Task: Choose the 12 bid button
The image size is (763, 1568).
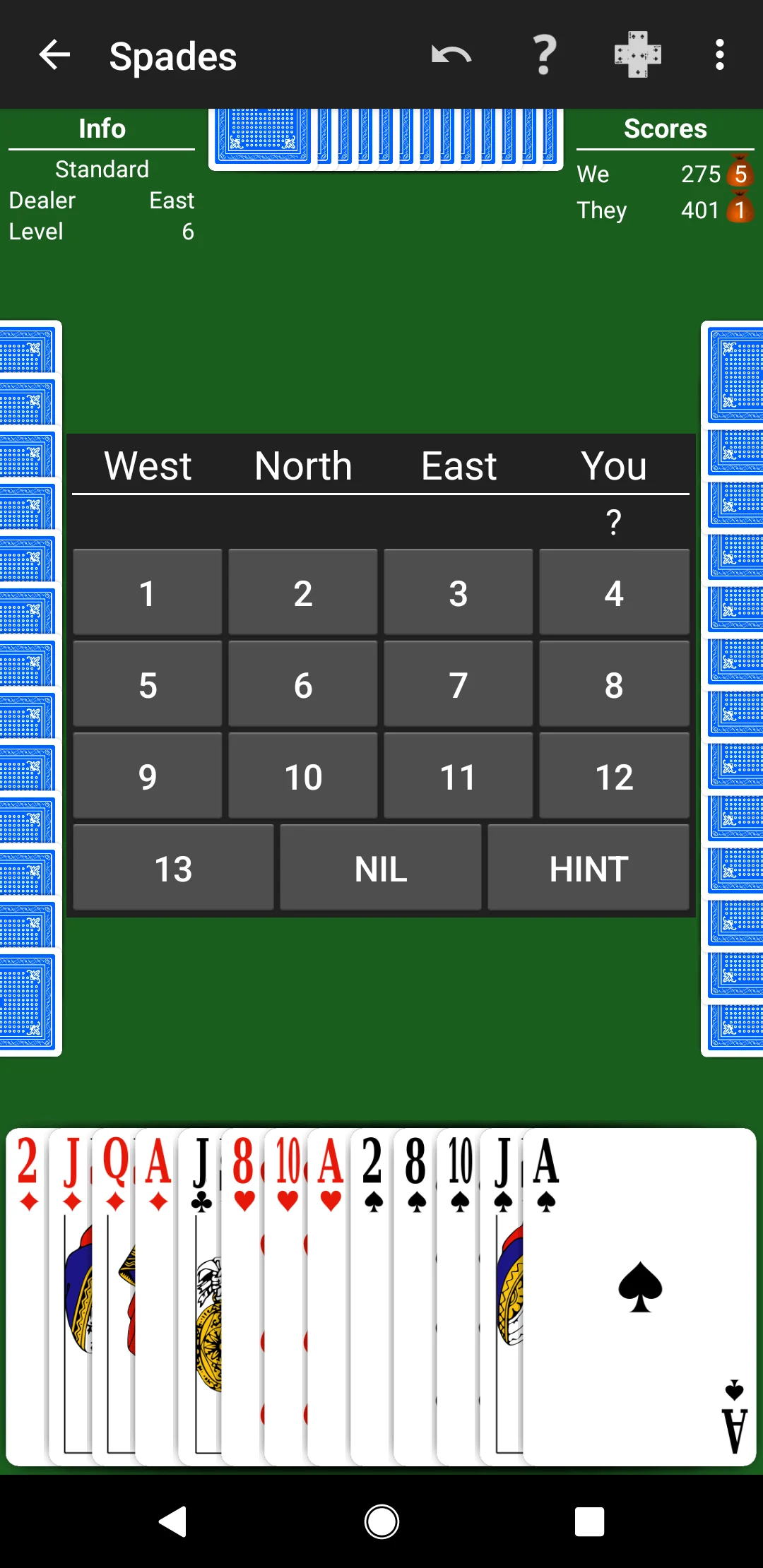Action: [614, 776]
